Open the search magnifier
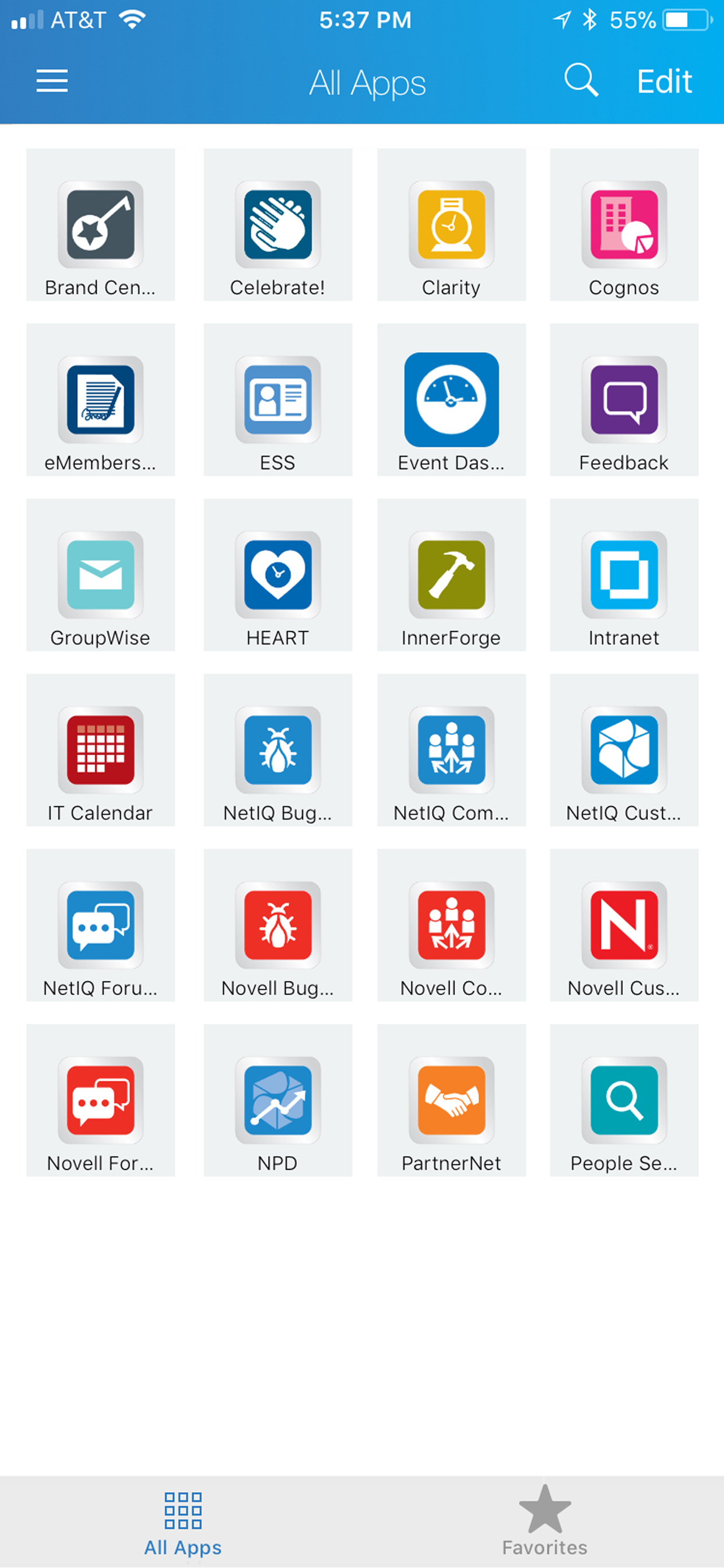 pos(581,80)
